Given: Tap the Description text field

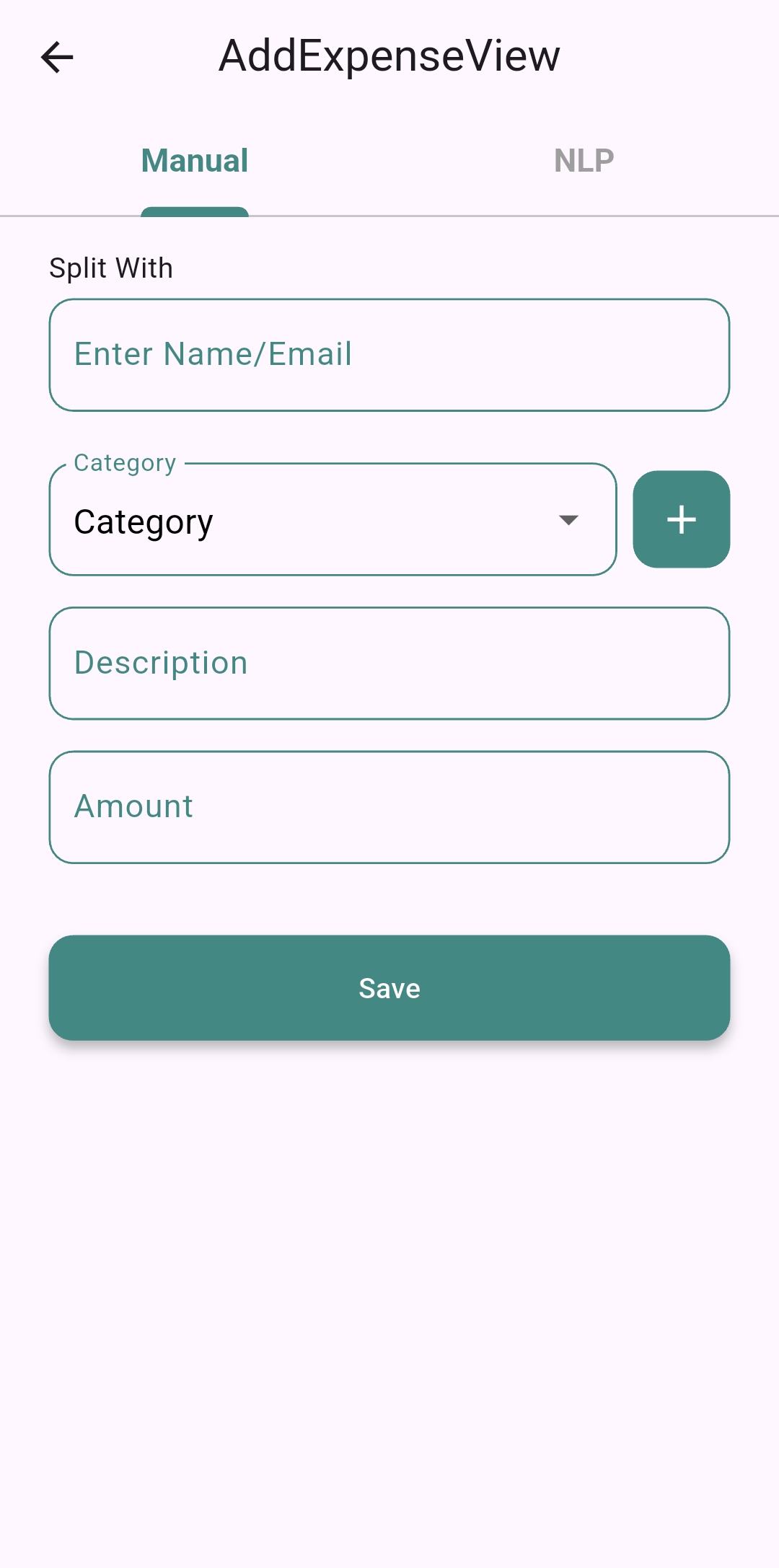Looking at the screenshot, I should click(389, 664).
